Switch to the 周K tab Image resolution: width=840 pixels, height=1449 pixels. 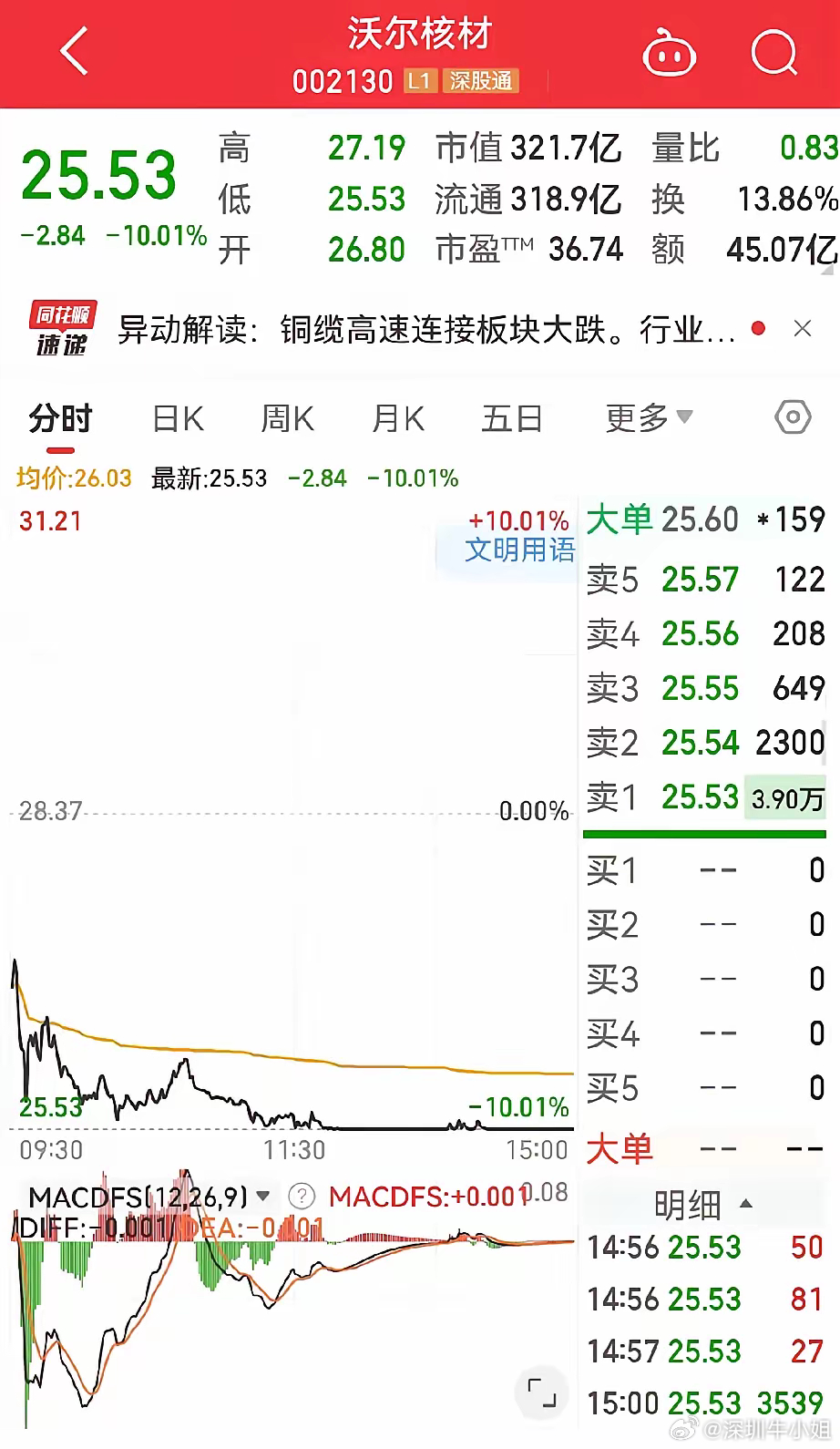pyautogui.click(x=287, y=418)
